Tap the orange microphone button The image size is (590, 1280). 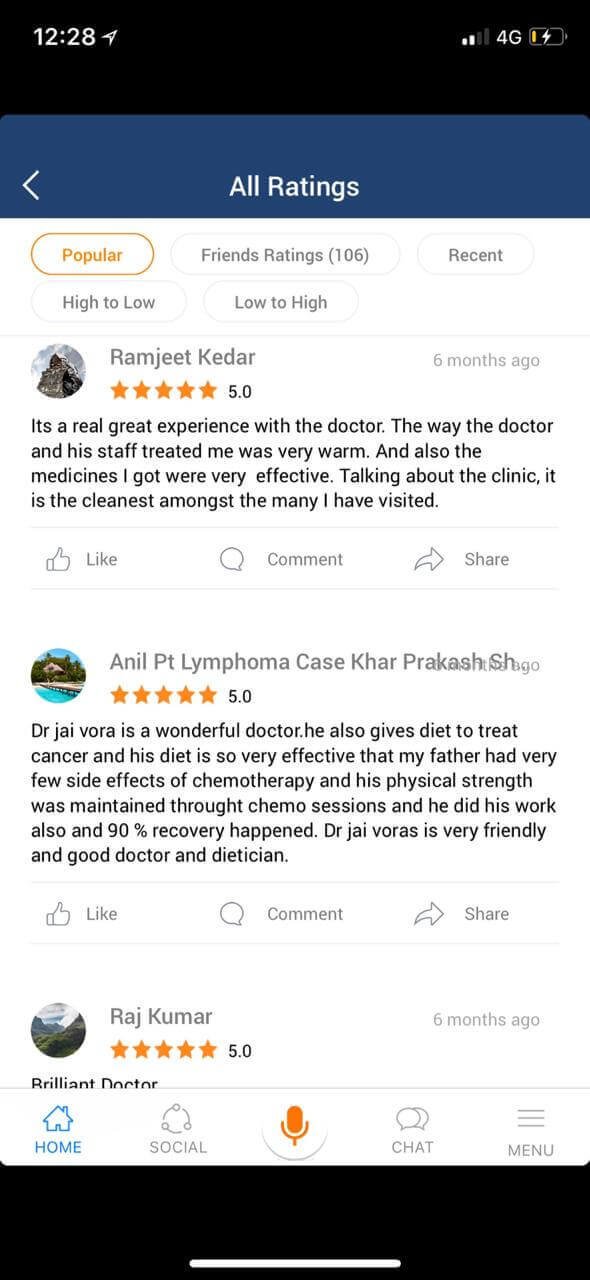294,1125
